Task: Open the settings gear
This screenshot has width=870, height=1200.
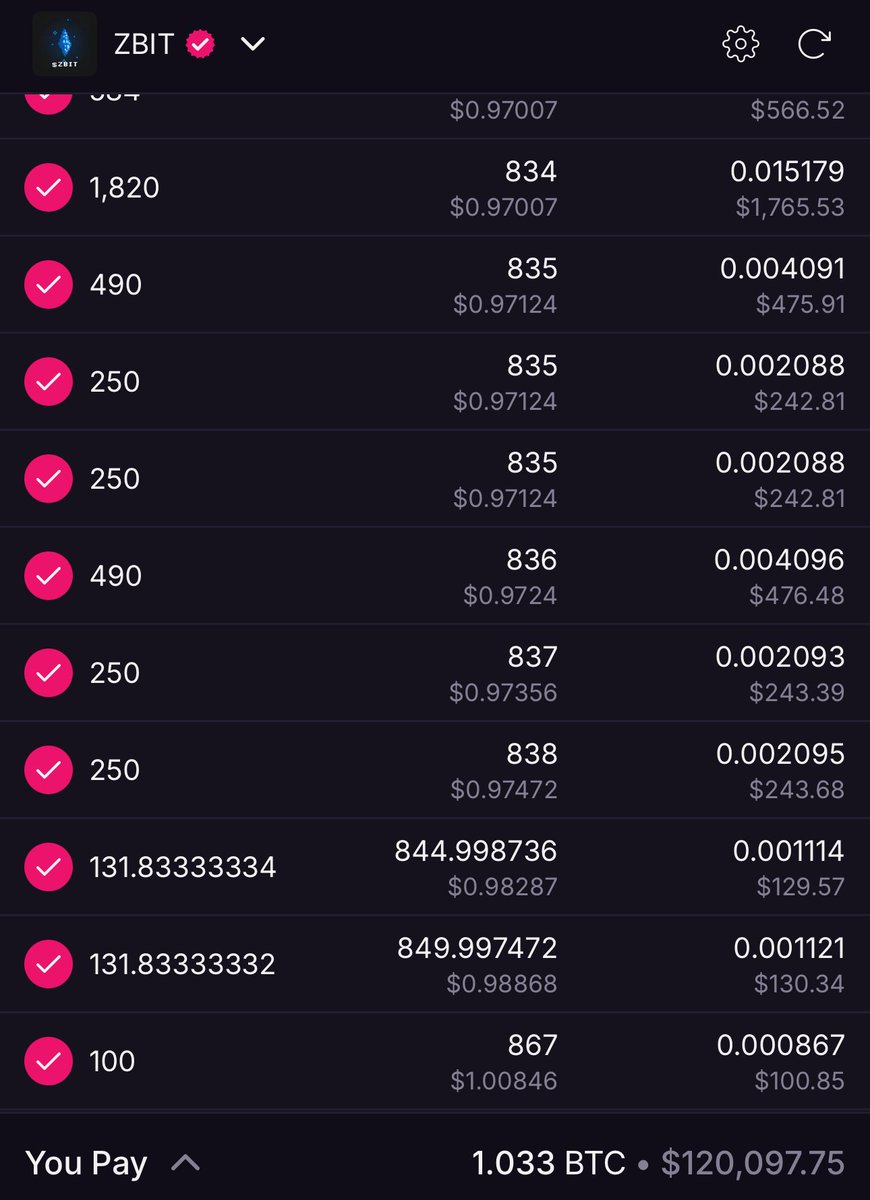Action: (741, 44)
